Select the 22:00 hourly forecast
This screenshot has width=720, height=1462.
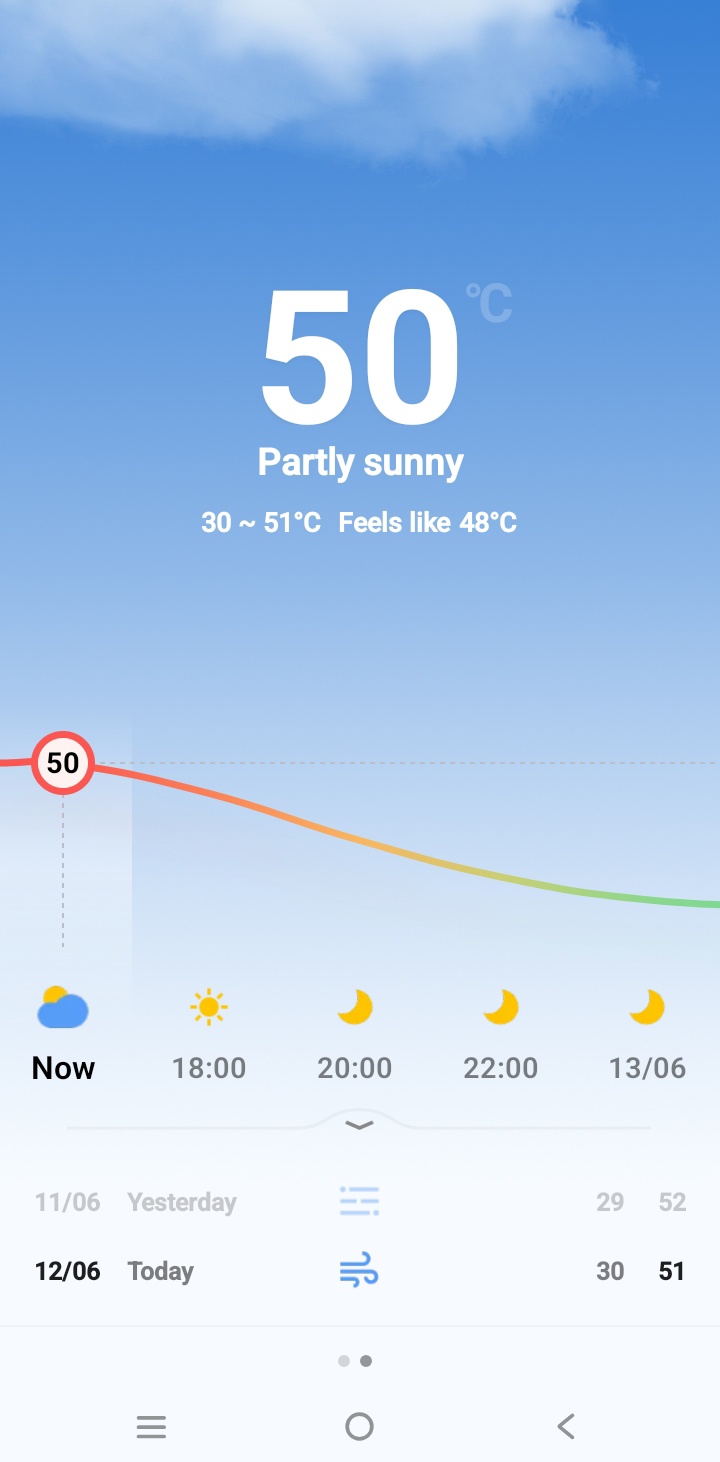point(501,1035)
